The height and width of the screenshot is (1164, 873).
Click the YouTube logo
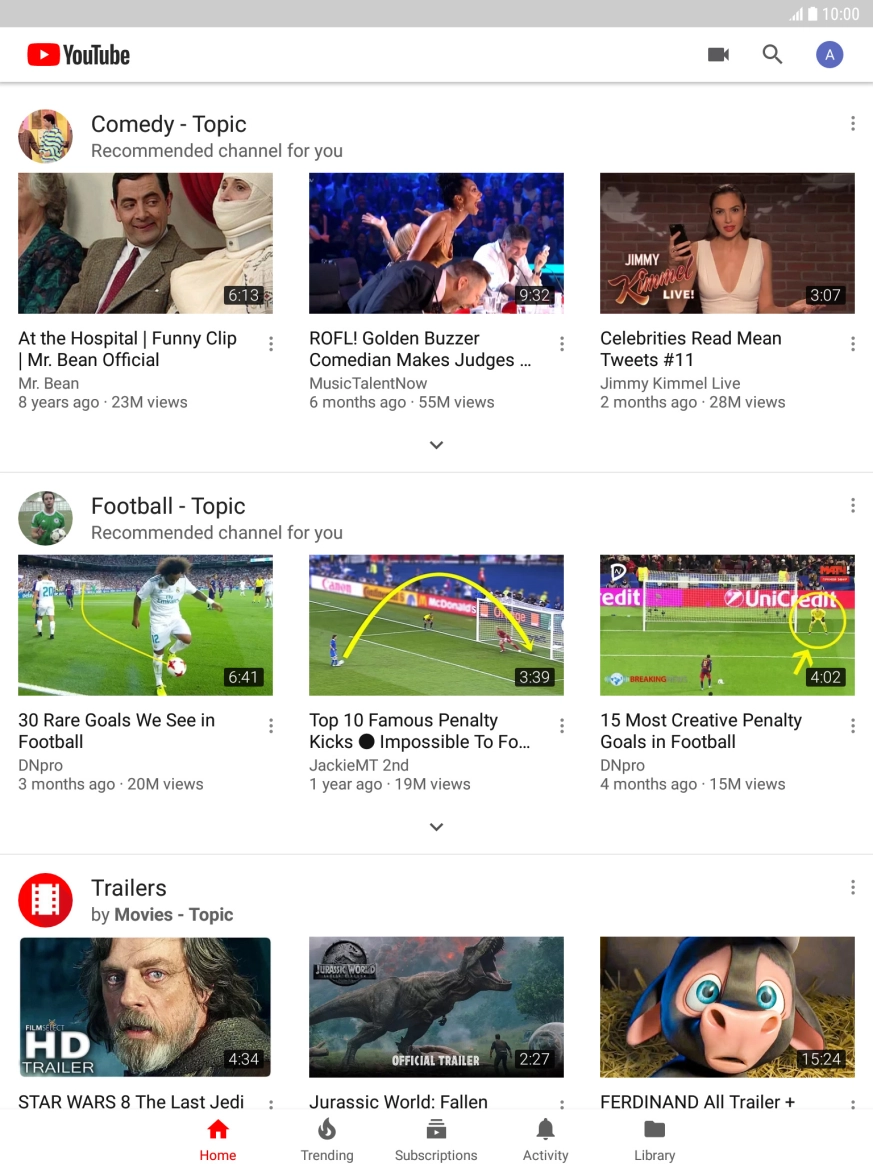click(x=78, y=55)
